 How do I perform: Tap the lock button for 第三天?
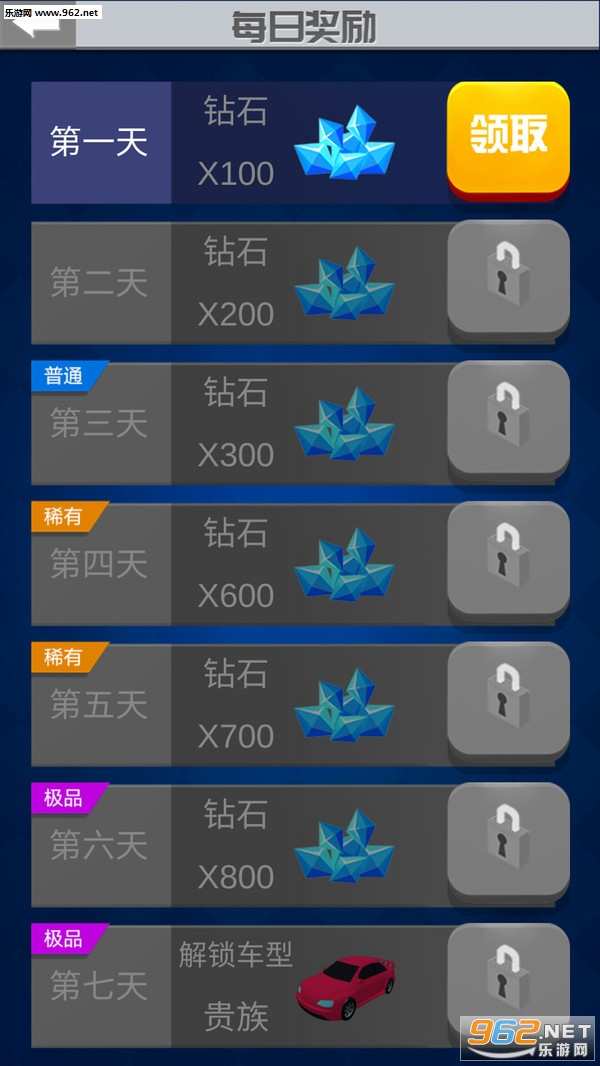(x=508, y=419)
